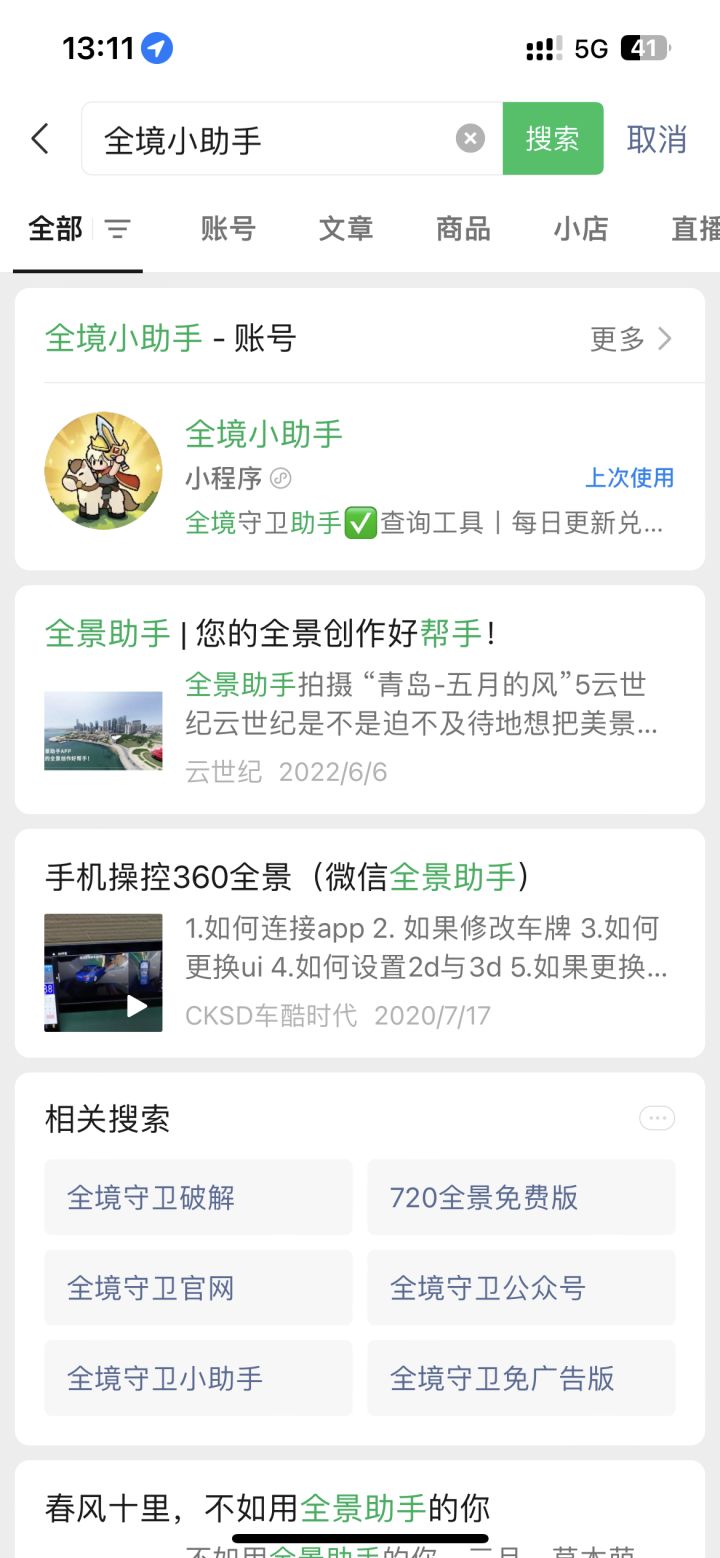Clear the search field text
Screen dimensions: 720x1558
coord(470,139)
